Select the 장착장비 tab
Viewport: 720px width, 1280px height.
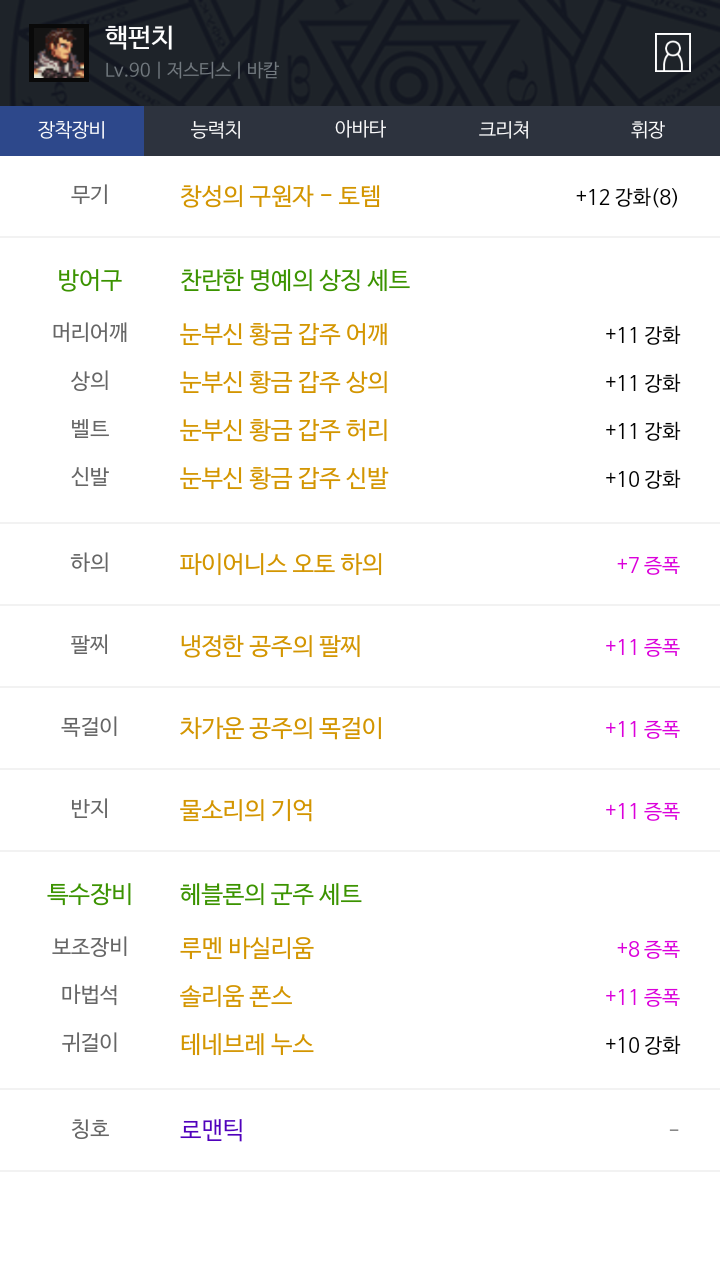coord(72,130)
